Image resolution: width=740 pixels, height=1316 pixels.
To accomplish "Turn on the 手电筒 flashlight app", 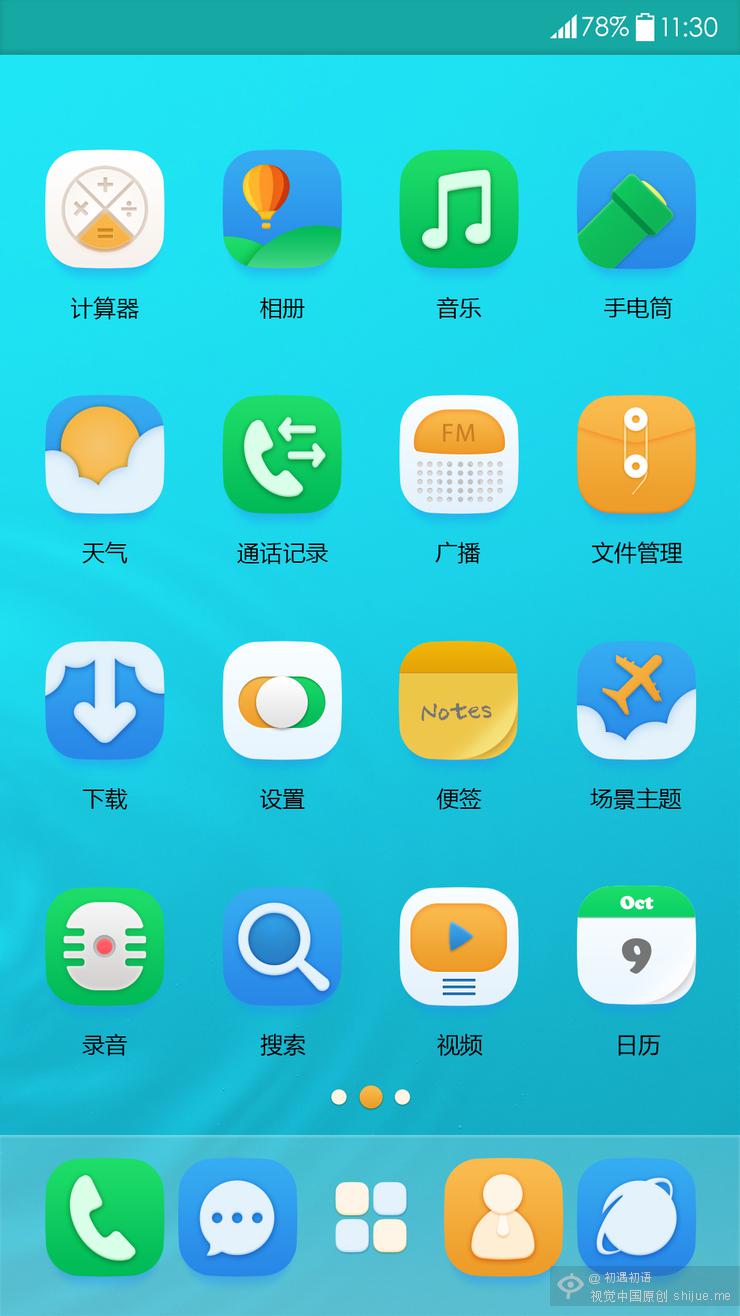I will click(x=636, y=209).
